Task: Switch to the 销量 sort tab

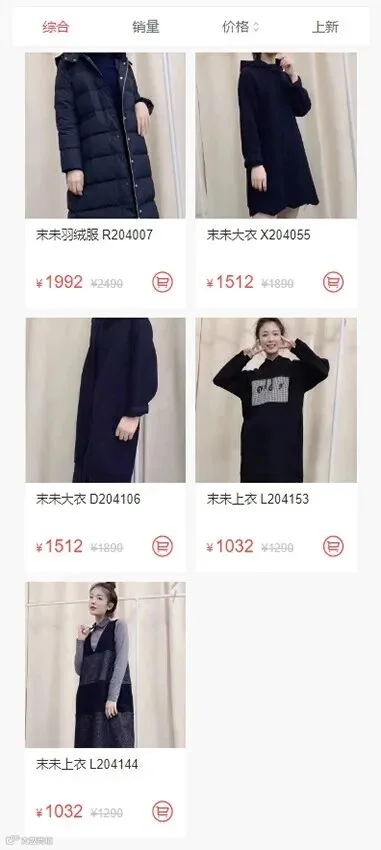Action: click(146, 27)
